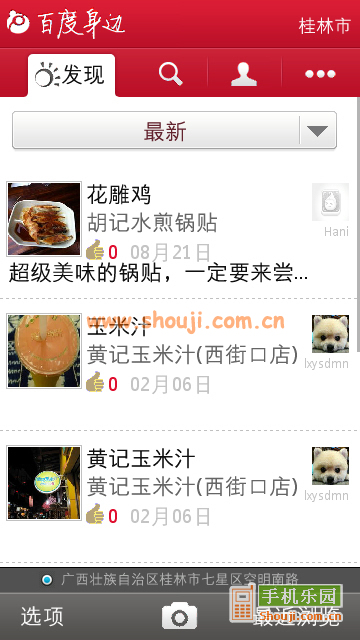Tap the camera button to post a photo
360x640 pixels.
click(x=179, y=616)
